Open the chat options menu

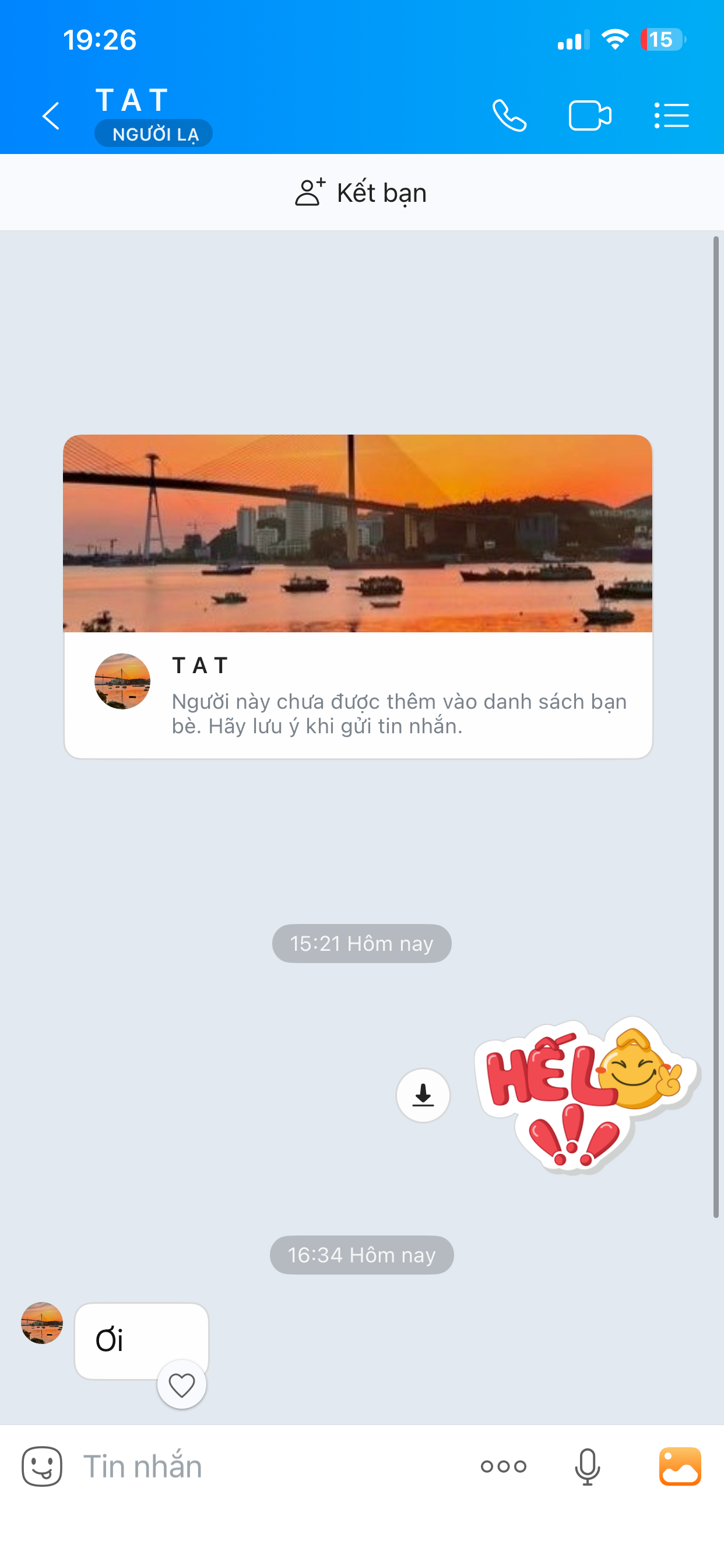click(671, 116)
